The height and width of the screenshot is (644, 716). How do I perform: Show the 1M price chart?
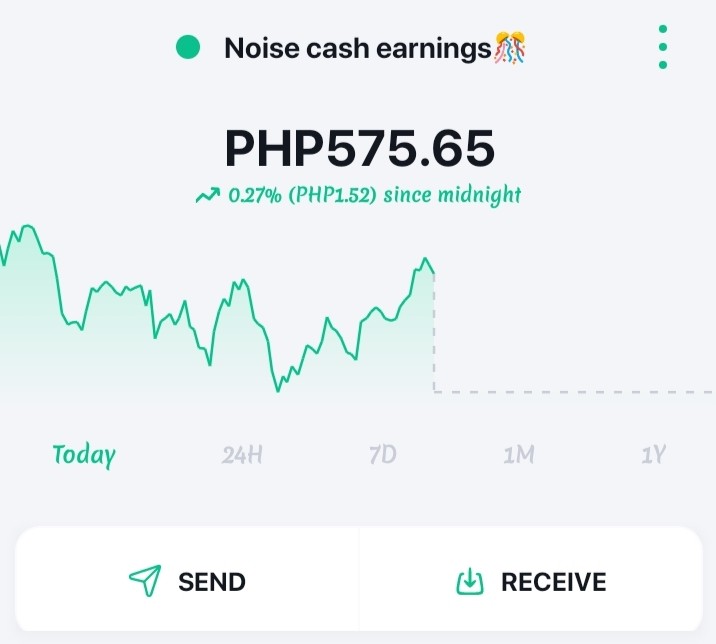[x=519, y=455]
